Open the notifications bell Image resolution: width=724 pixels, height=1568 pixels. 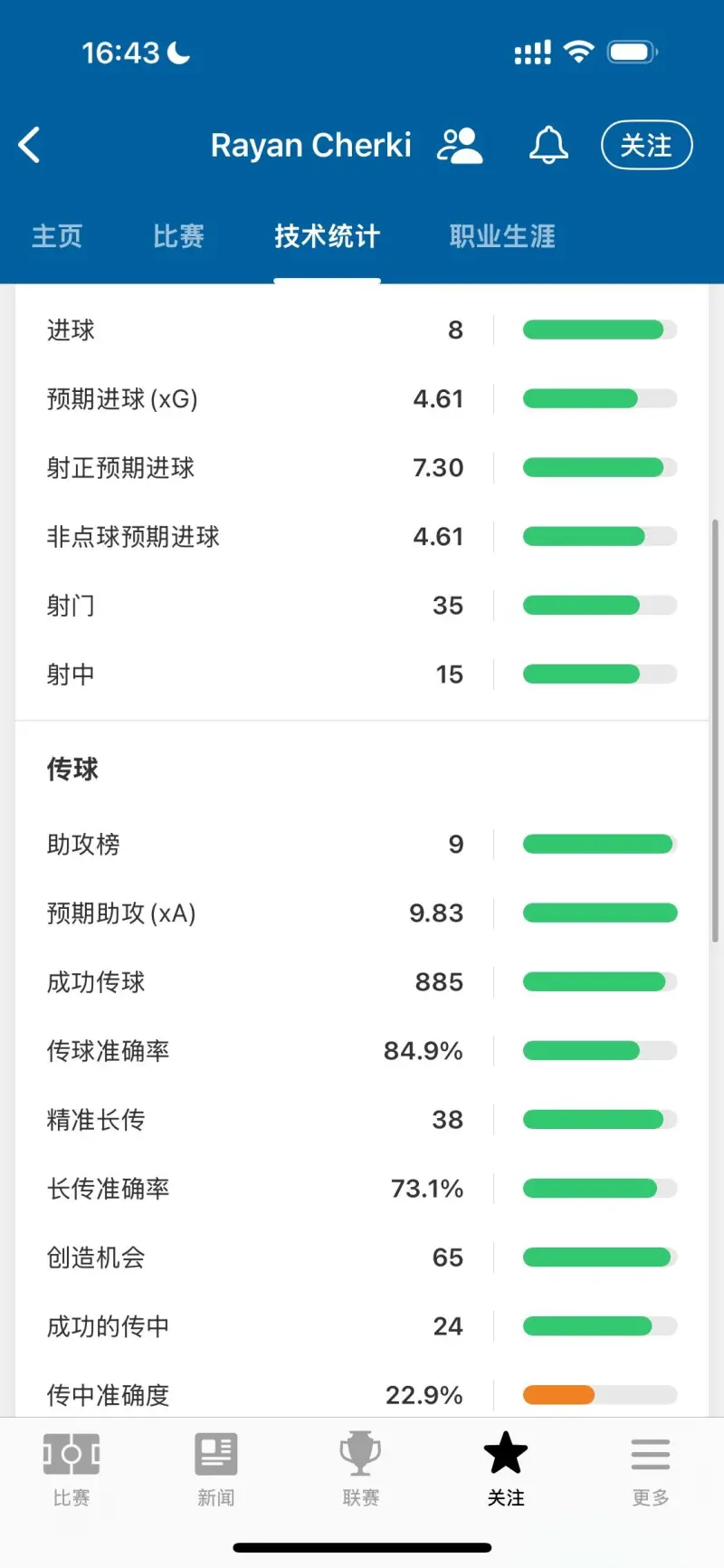[x=548, y=145]
